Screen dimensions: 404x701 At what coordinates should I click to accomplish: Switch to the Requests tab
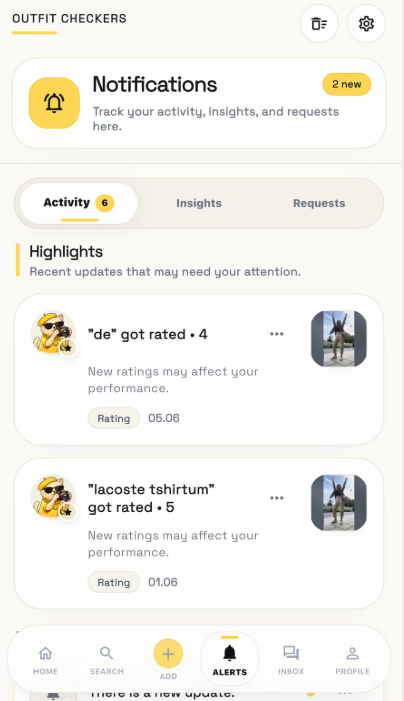319,203
